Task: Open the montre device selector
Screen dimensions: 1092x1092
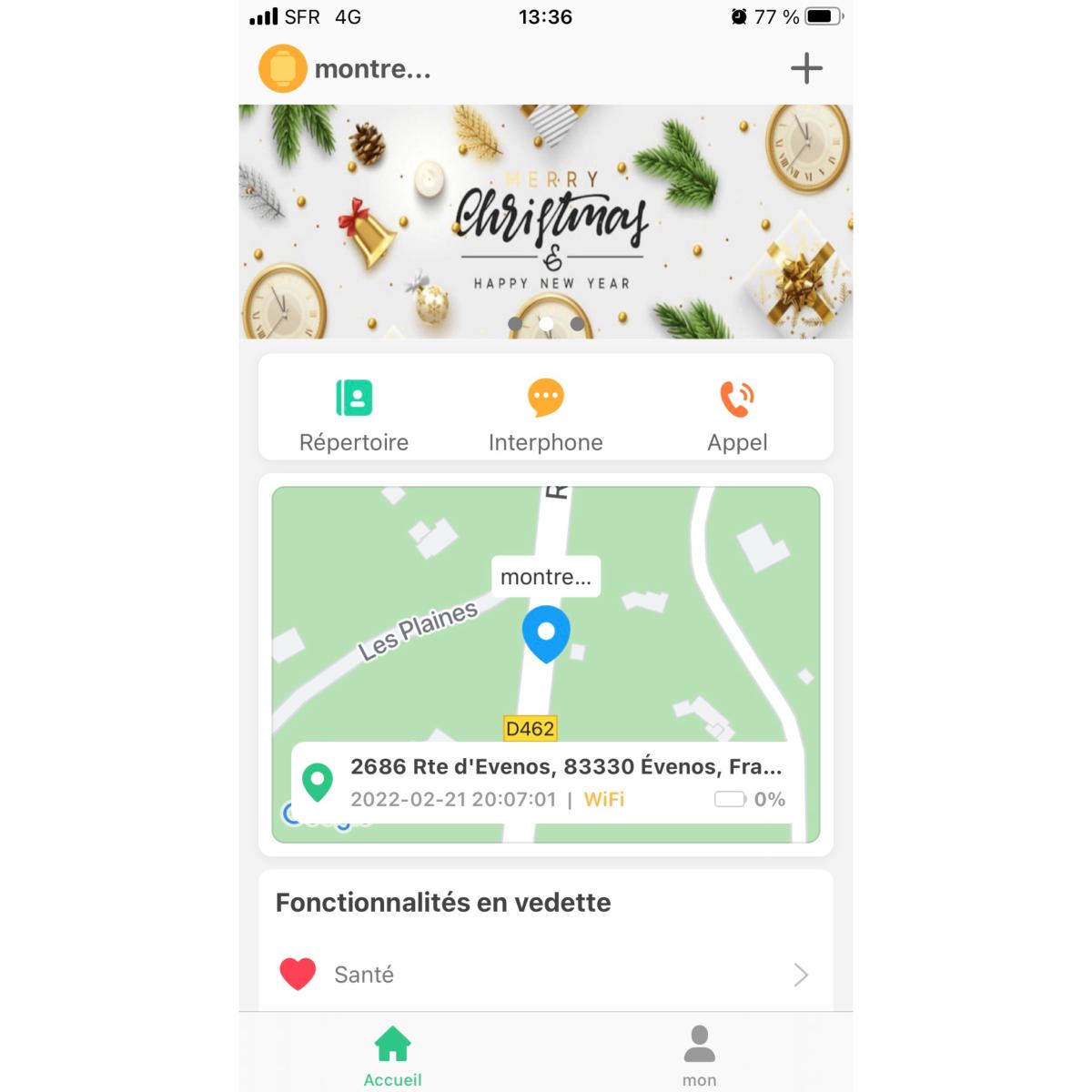Action: pos(346,68)
